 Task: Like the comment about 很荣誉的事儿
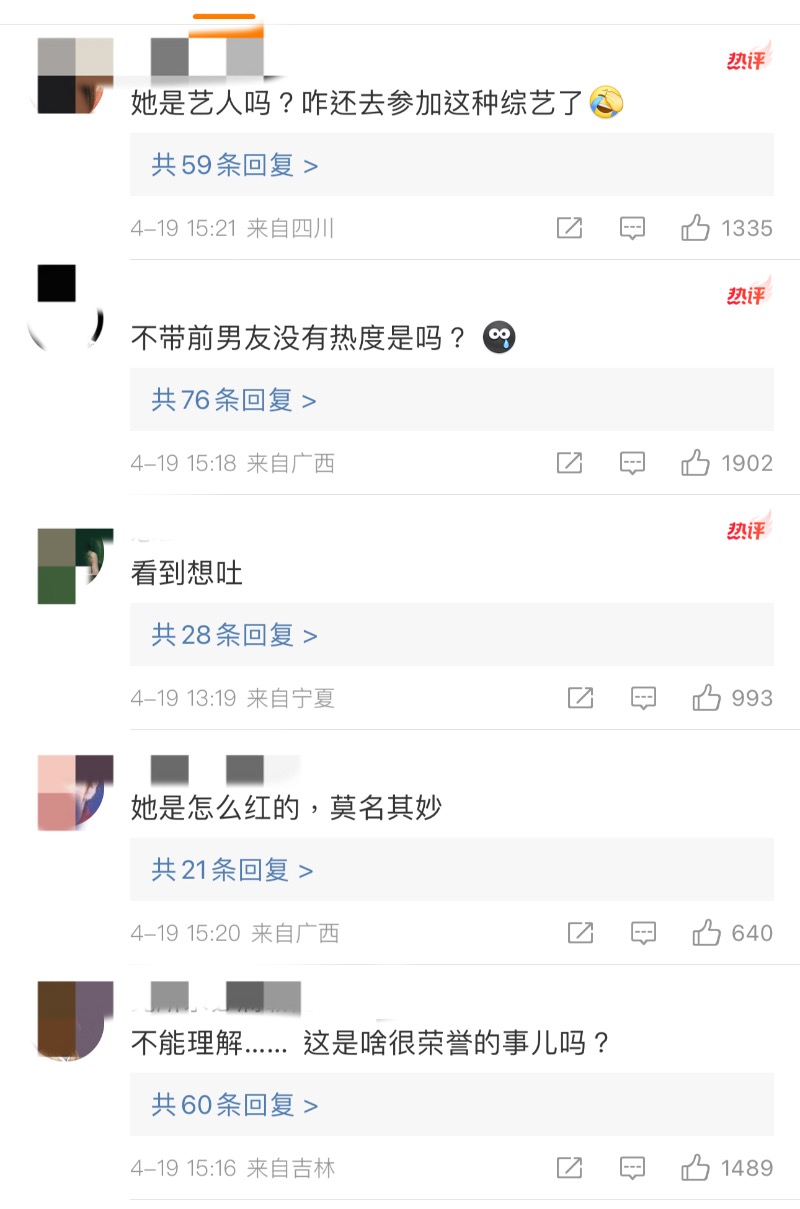click(696, 1168)
